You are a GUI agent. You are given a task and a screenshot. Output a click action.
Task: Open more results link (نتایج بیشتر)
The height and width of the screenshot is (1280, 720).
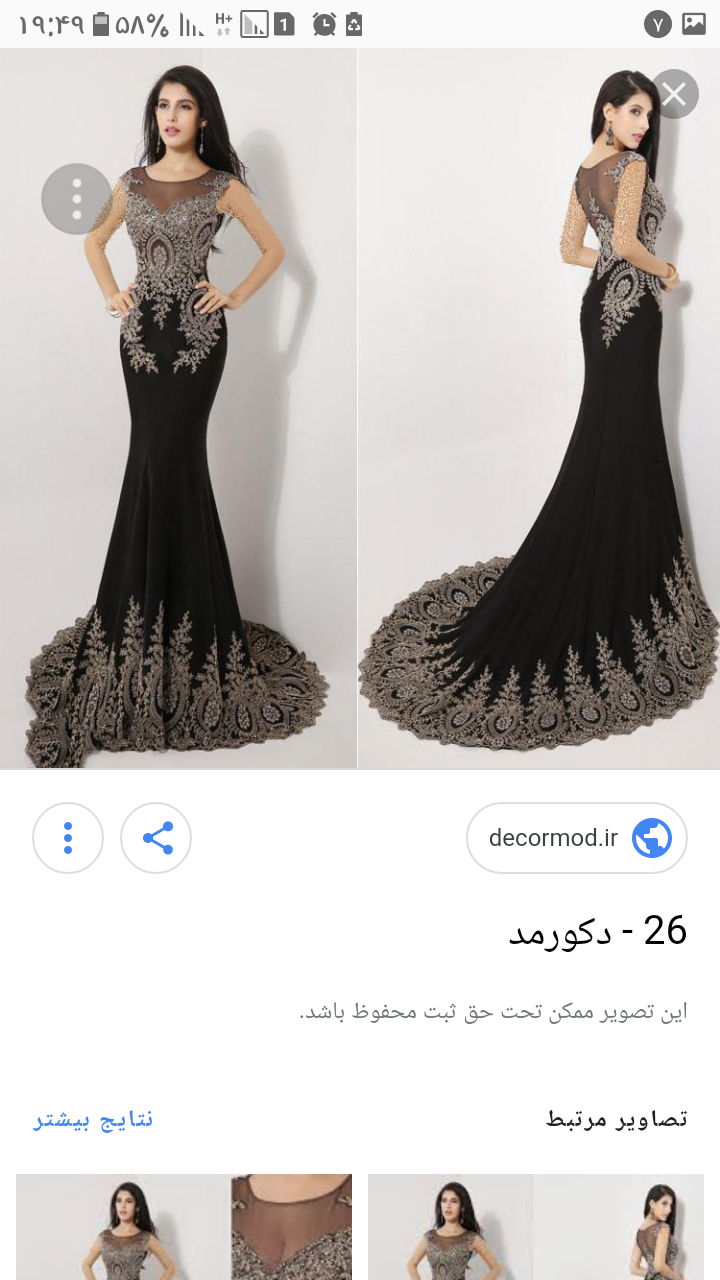coord(94,1118)
